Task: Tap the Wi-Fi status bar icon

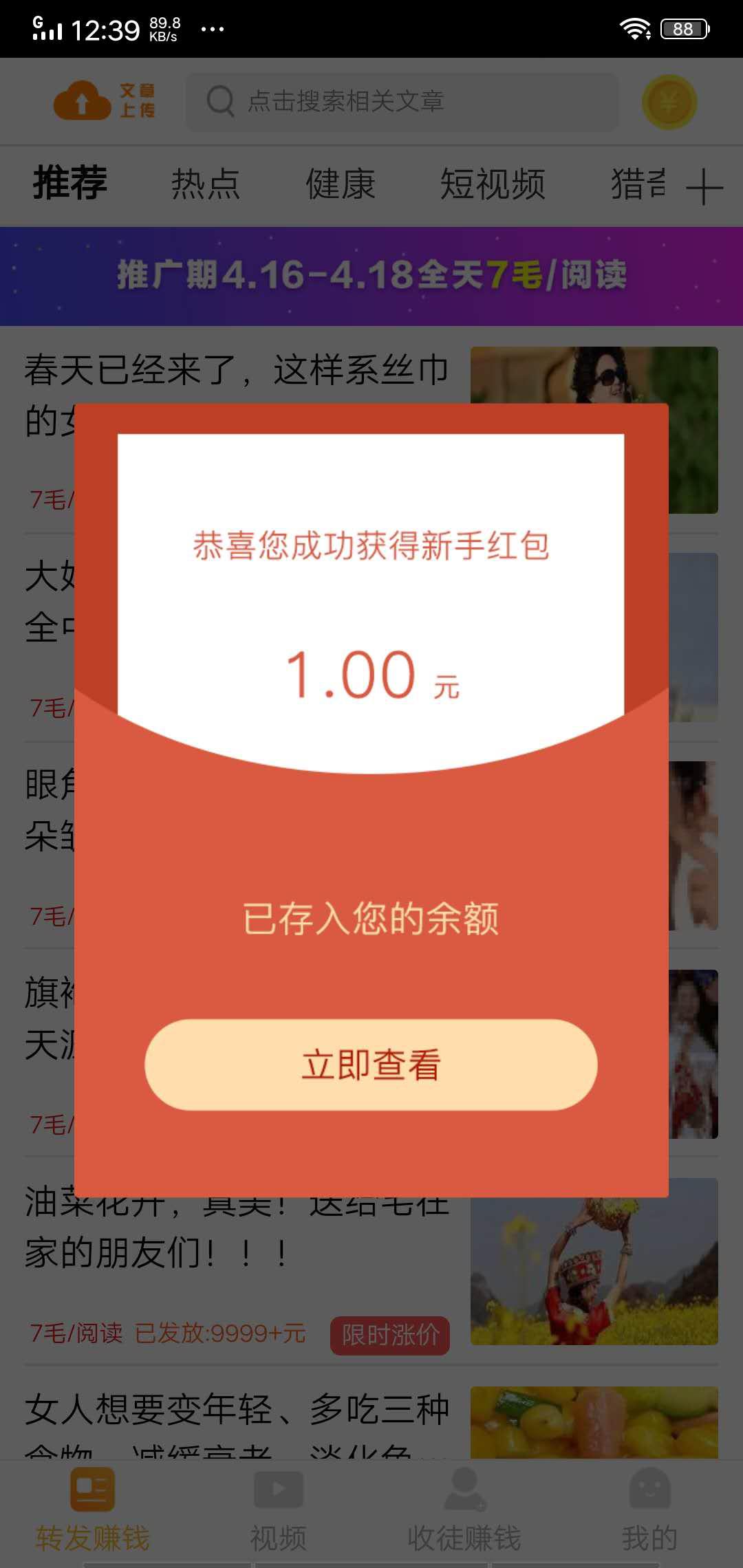Action: click(634, 28)
